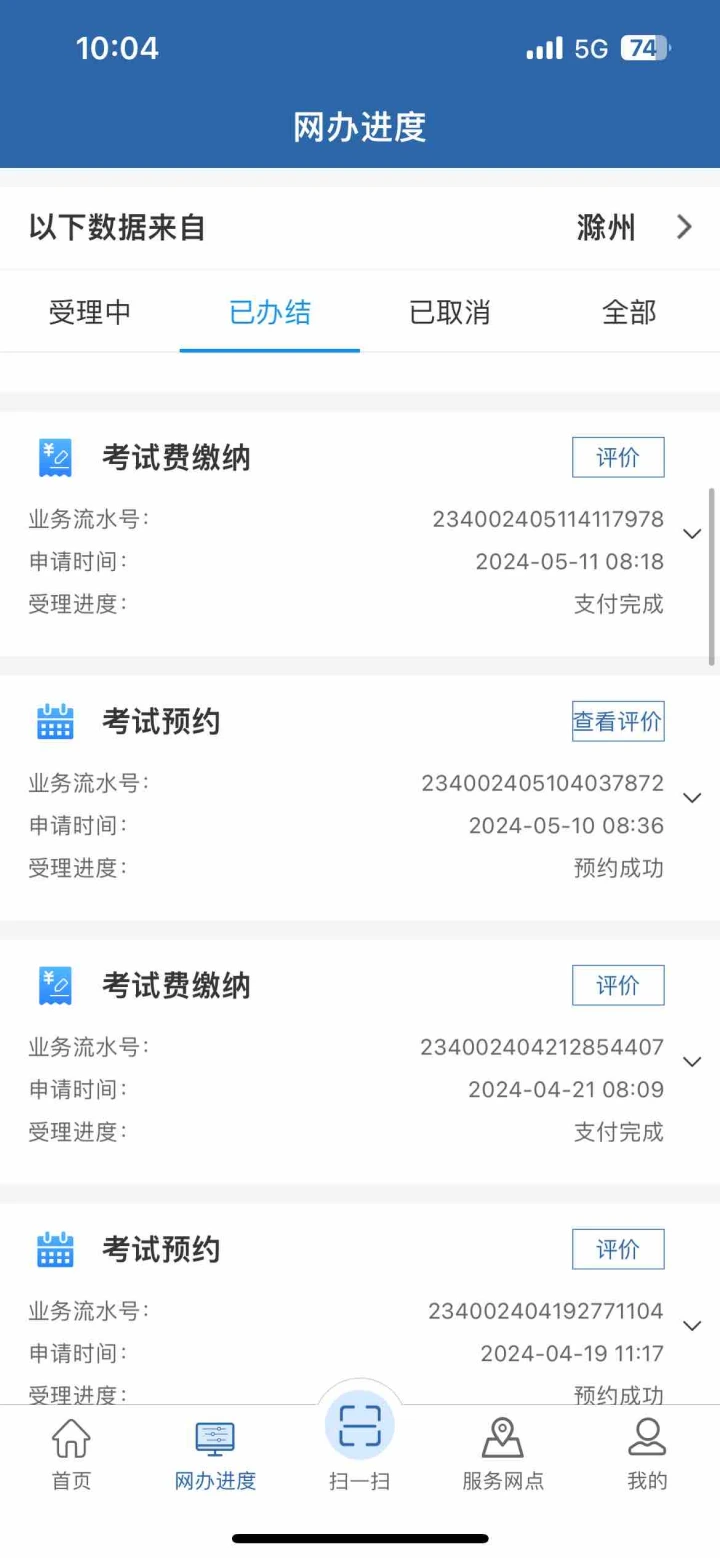Switch to the 已取消 tab
Viewport: 720px width, 1558px height.
point(450,313)
